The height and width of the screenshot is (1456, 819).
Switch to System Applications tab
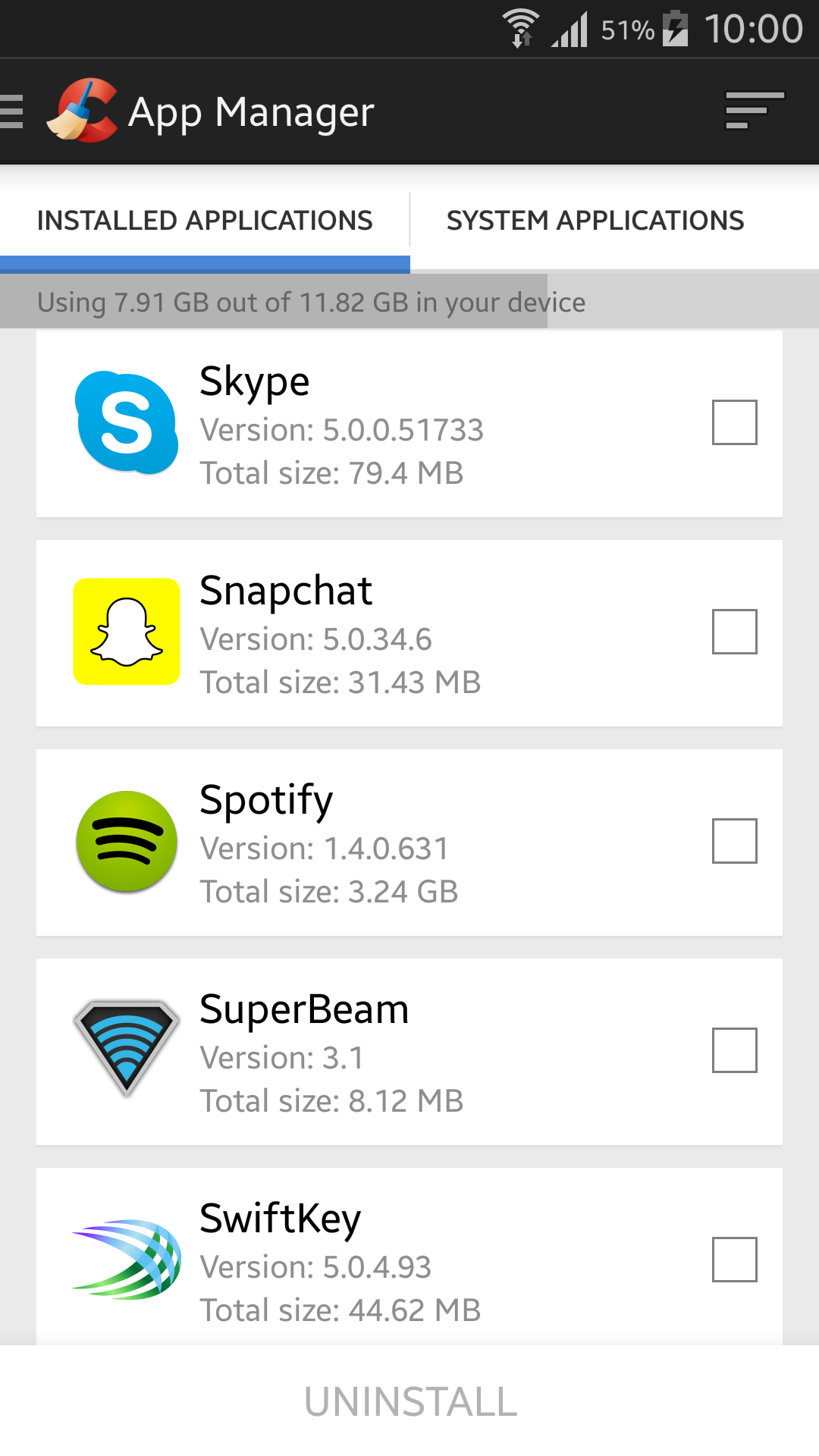click(x=595, y=221)
